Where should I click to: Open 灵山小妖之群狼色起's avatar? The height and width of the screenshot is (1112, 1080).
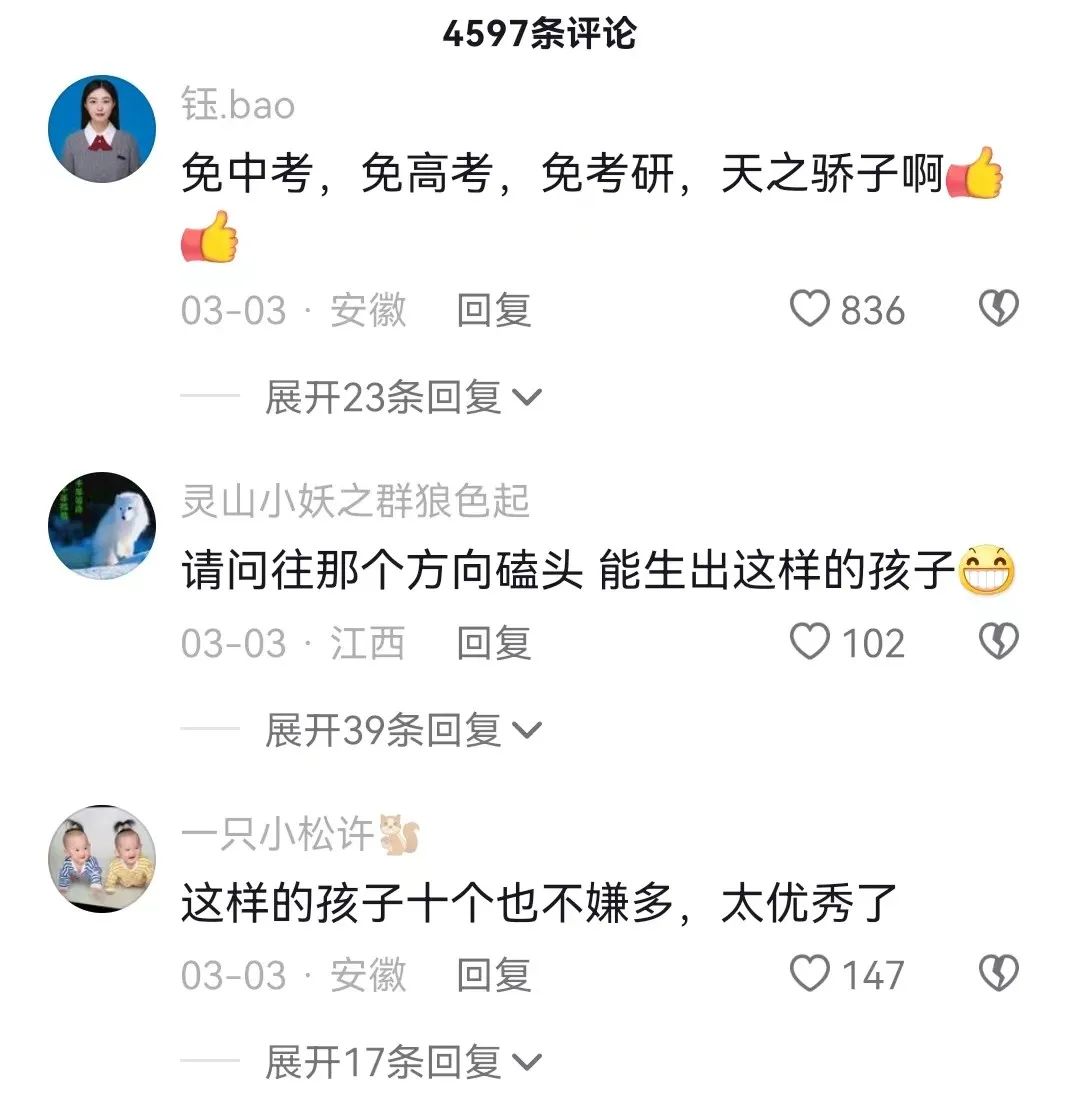click(102, 525)
